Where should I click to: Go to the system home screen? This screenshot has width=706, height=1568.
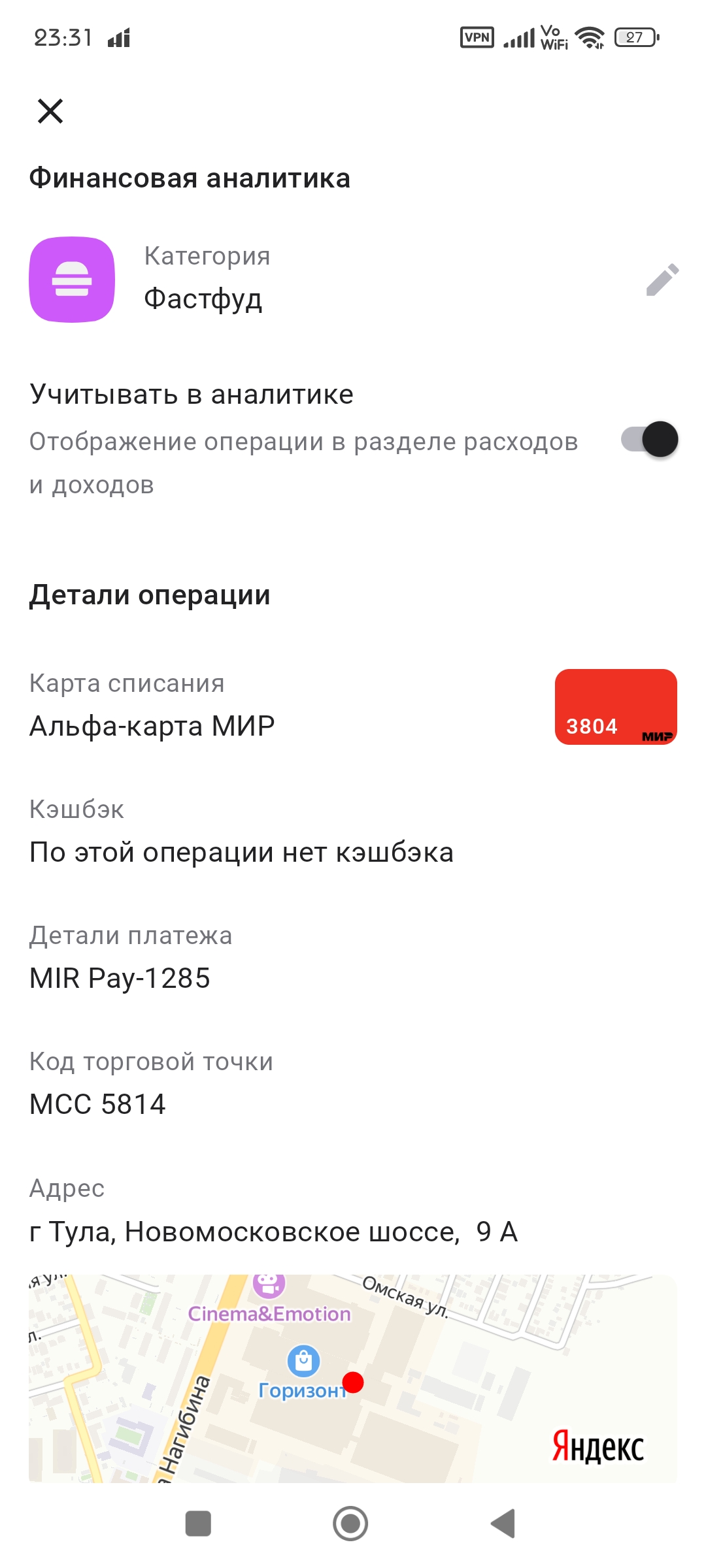(x=350, y=1524)
